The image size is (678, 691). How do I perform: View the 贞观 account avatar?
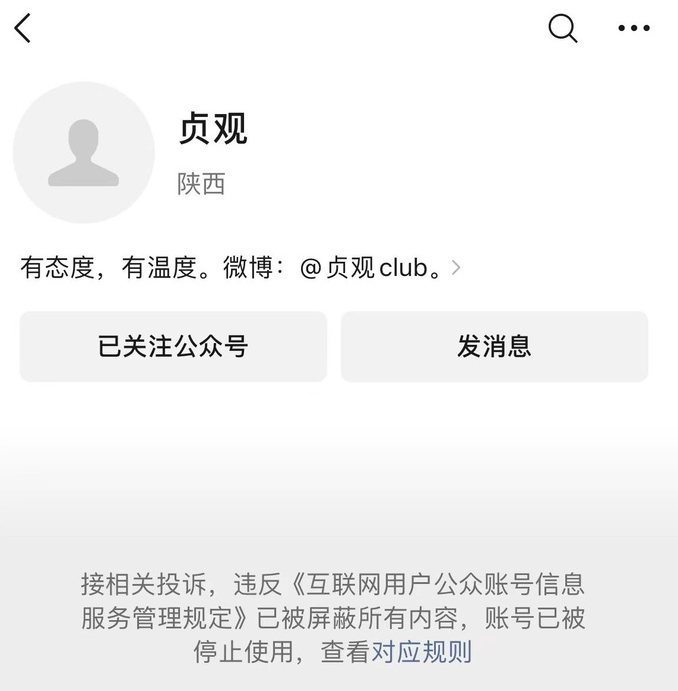tap(84, 153)
